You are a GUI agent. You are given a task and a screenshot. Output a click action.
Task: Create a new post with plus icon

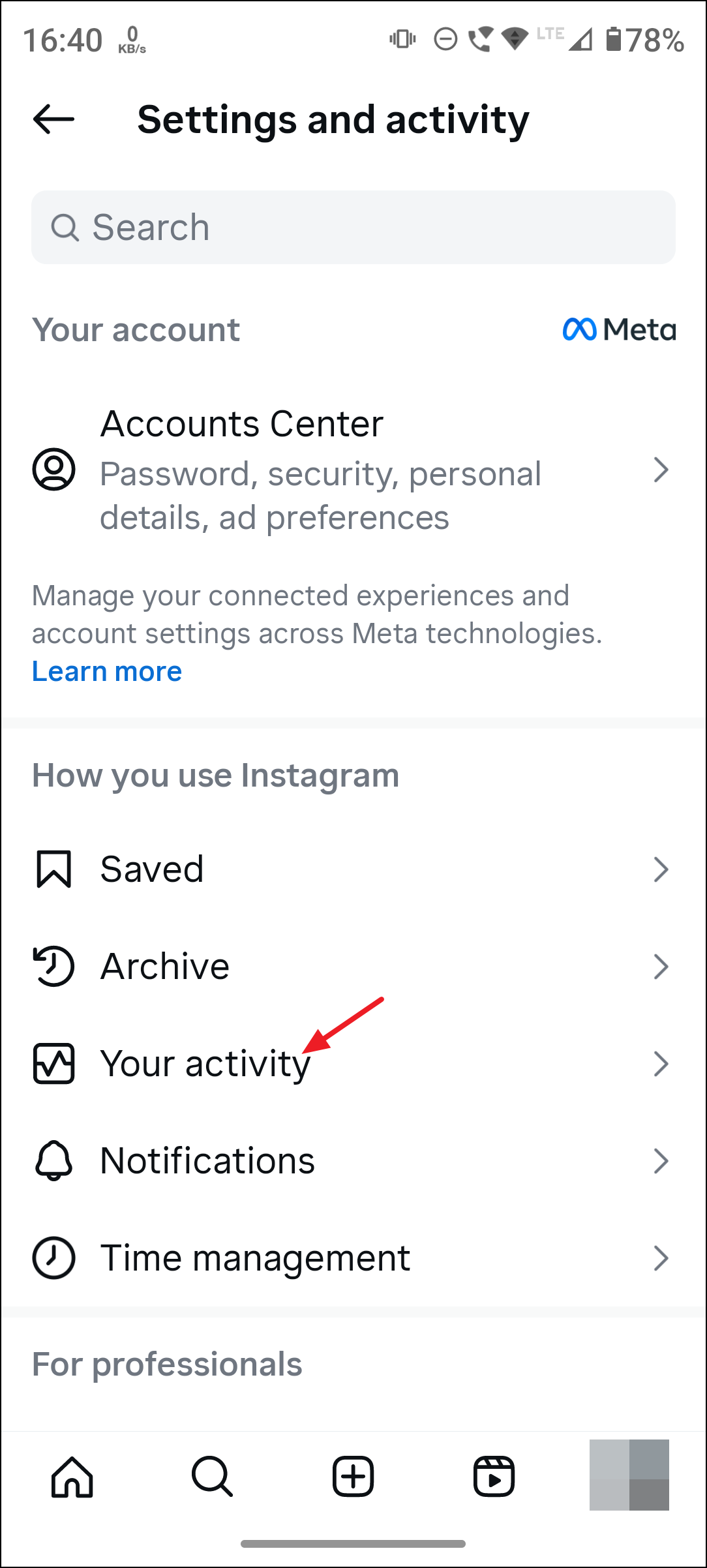tap(353, 1476)
